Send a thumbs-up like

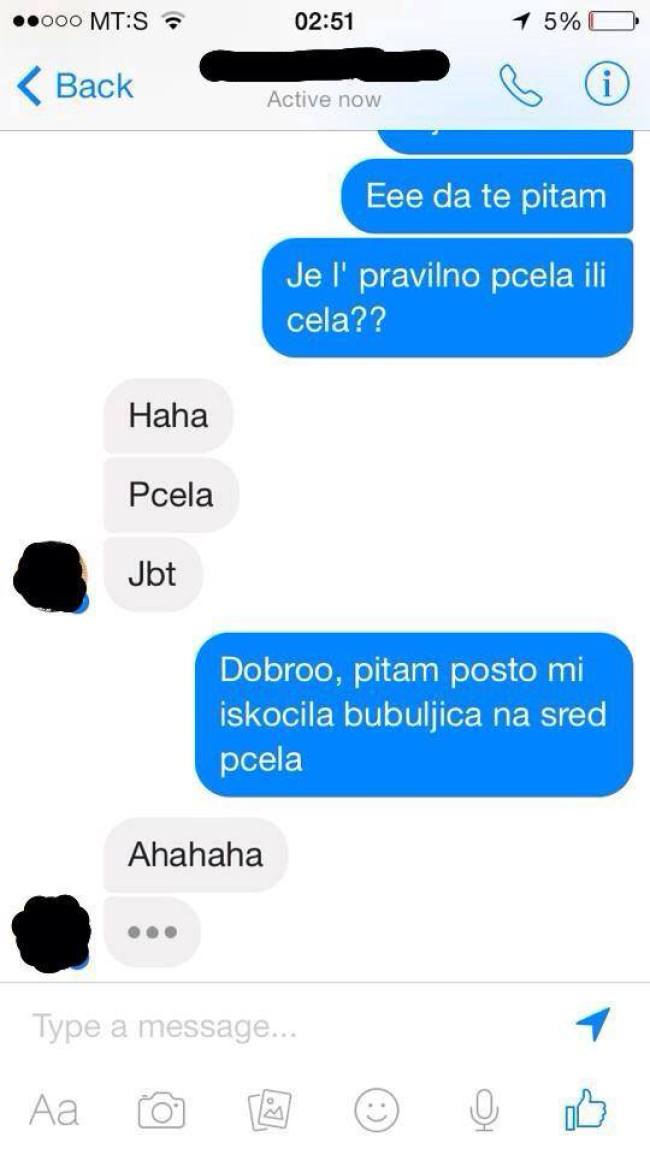[586, 1110]
